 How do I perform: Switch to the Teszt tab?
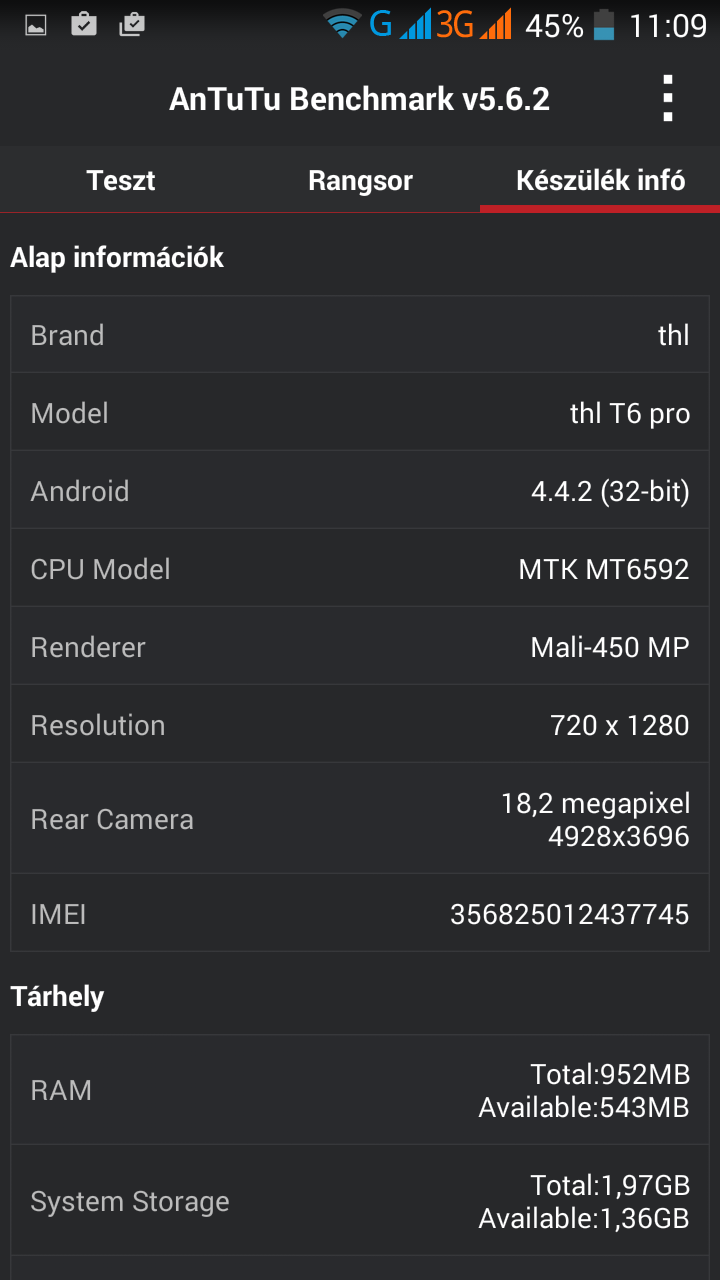[120, 181]
